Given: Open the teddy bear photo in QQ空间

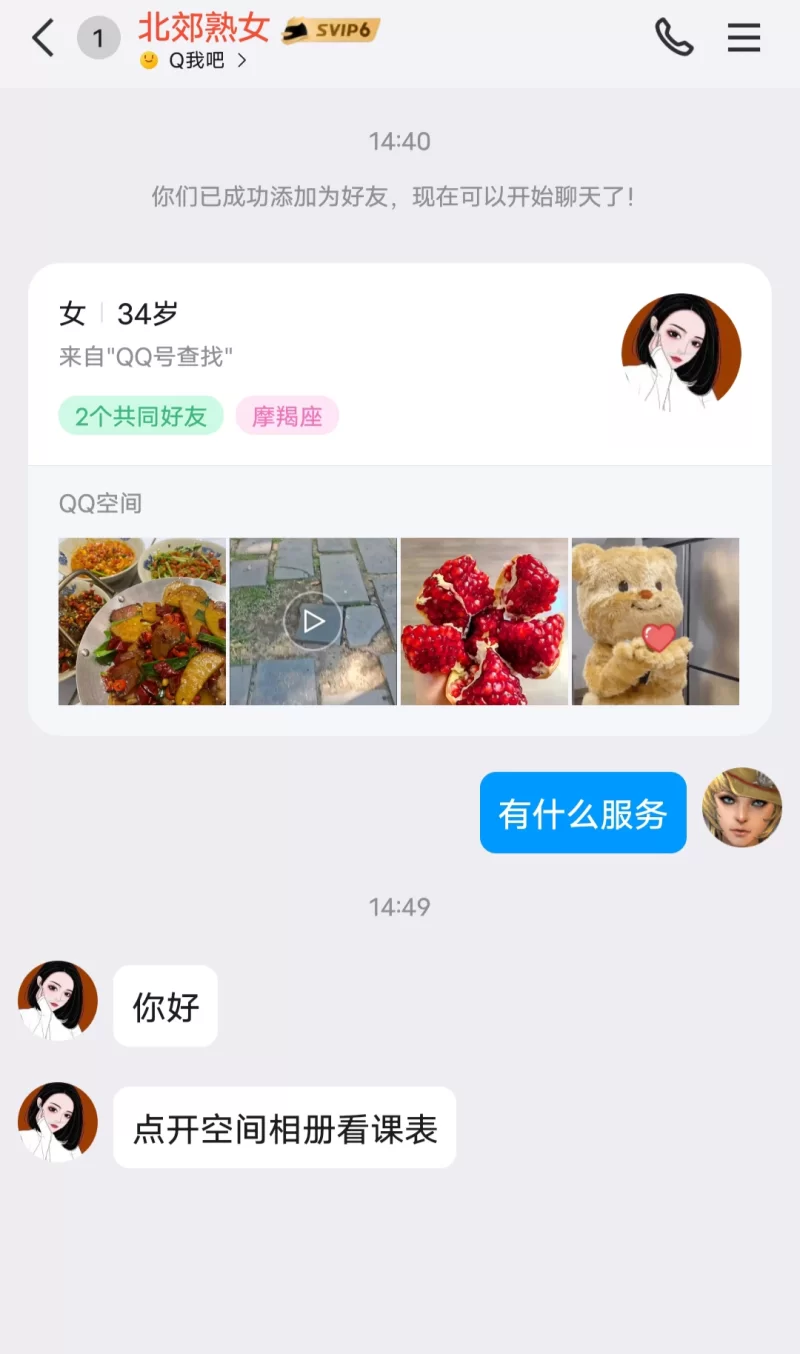Looking at the screenshot, I should [x=655, y=621].
